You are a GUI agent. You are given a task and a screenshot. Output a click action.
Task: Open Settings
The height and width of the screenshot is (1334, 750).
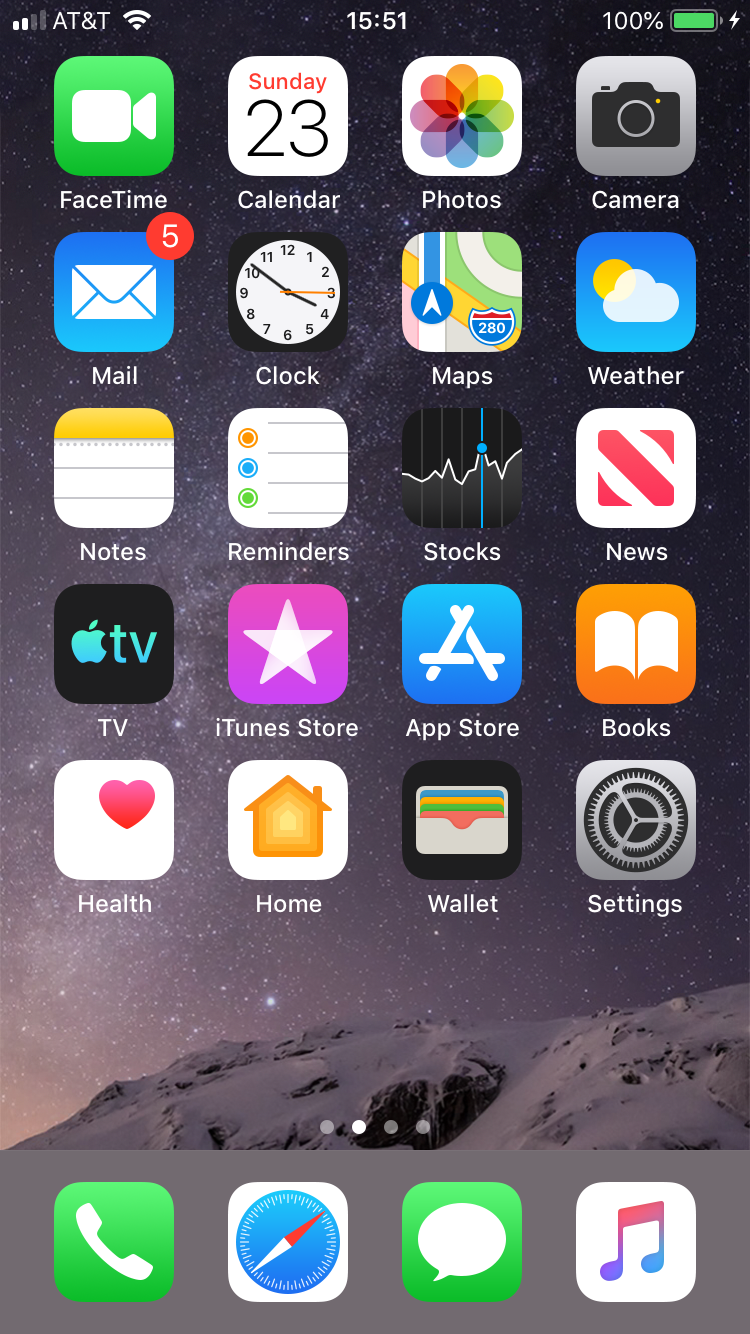click(636, 820)
